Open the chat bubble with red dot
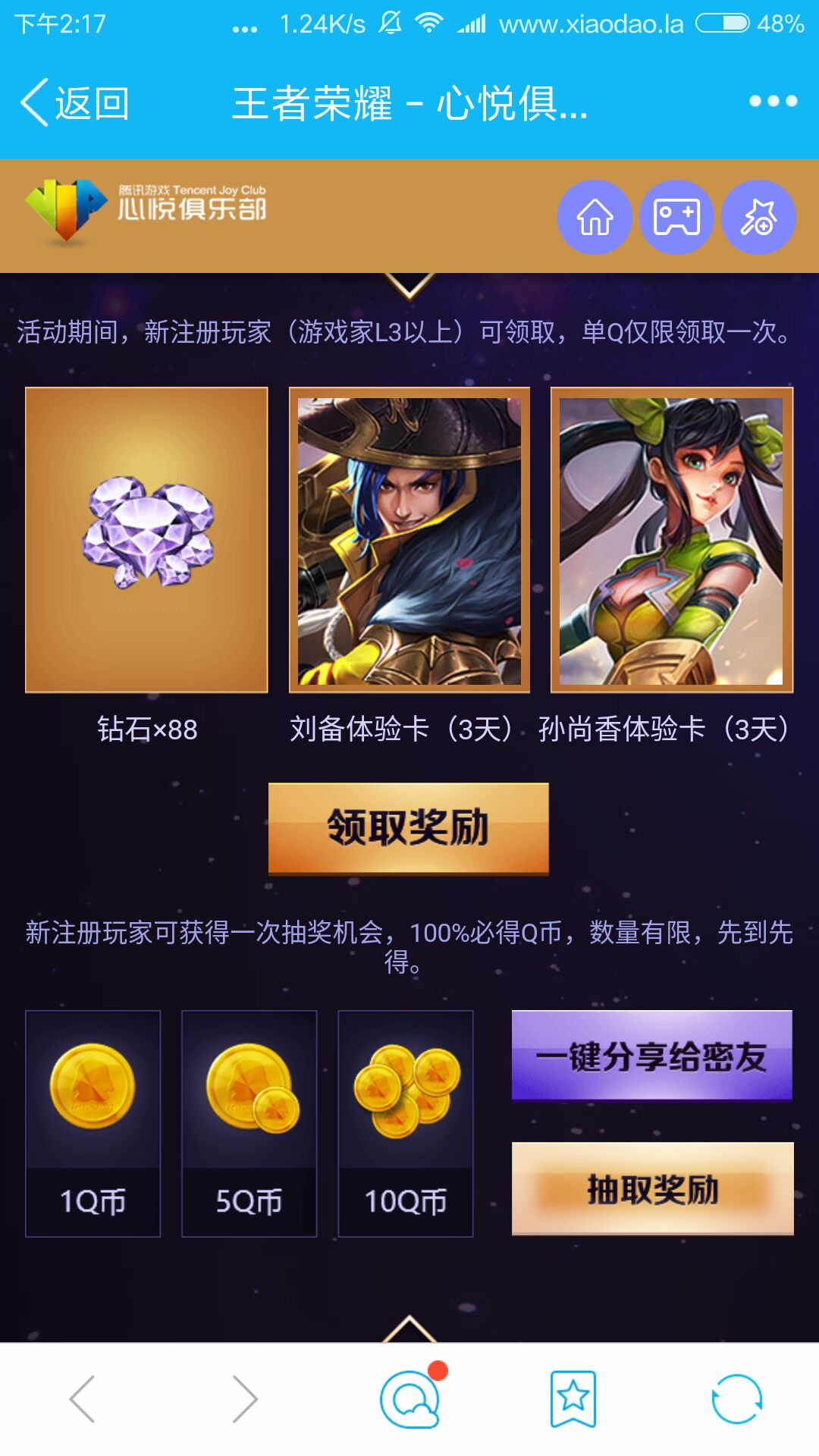 coord(410,1399)
